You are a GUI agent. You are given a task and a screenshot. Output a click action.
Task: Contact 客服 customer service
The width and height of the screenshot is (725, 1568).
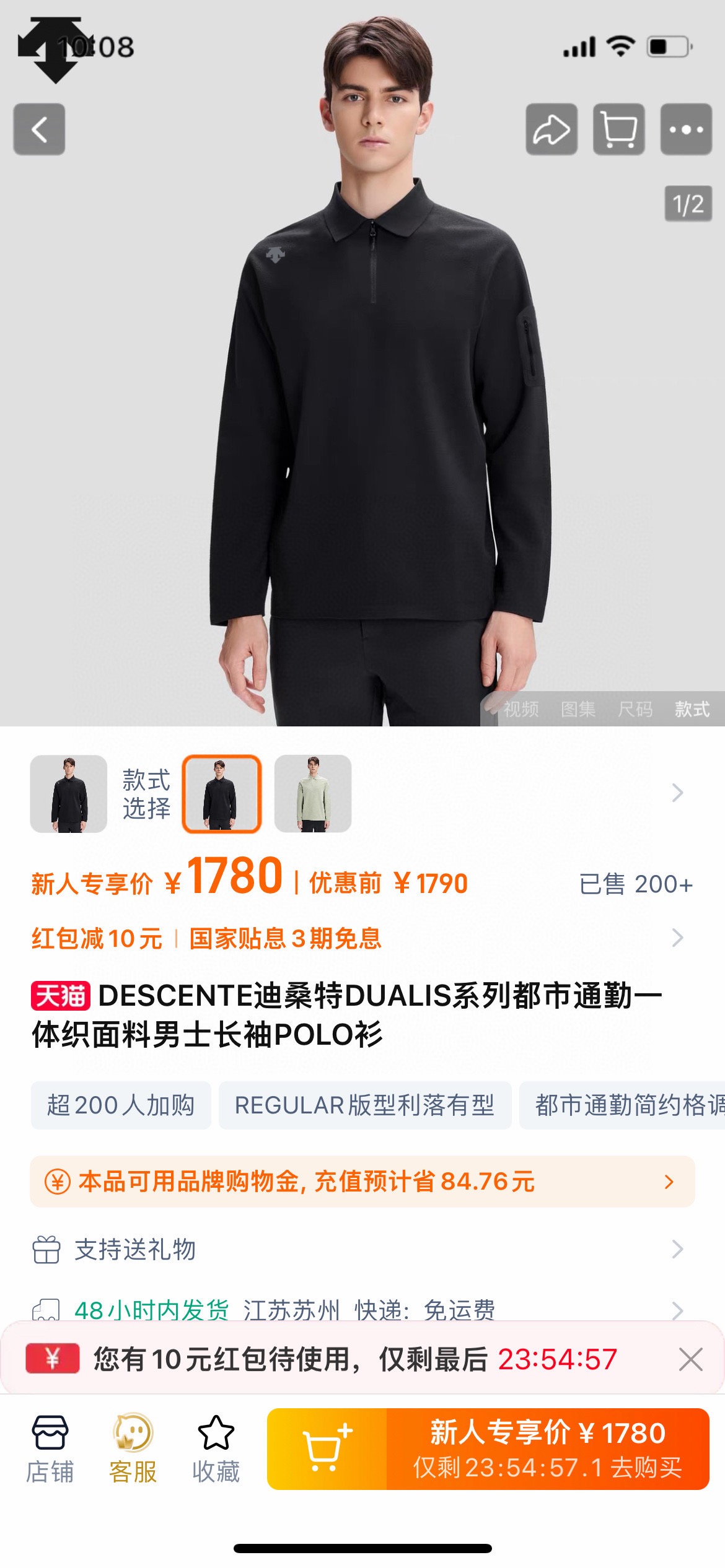point(133,1450)
